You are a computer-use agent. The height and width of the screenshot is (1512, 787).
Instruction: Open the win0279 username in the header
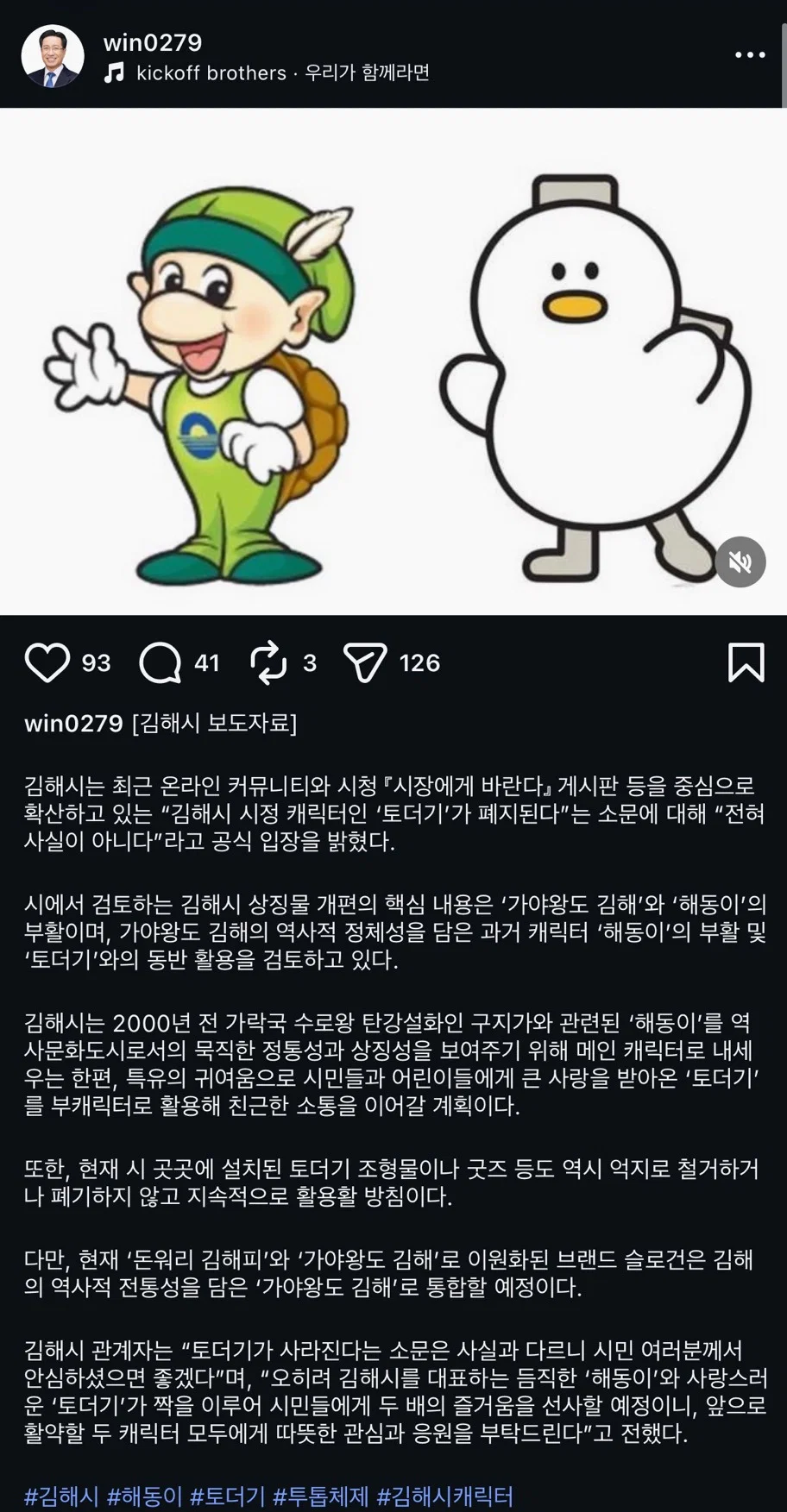(153, 42)
